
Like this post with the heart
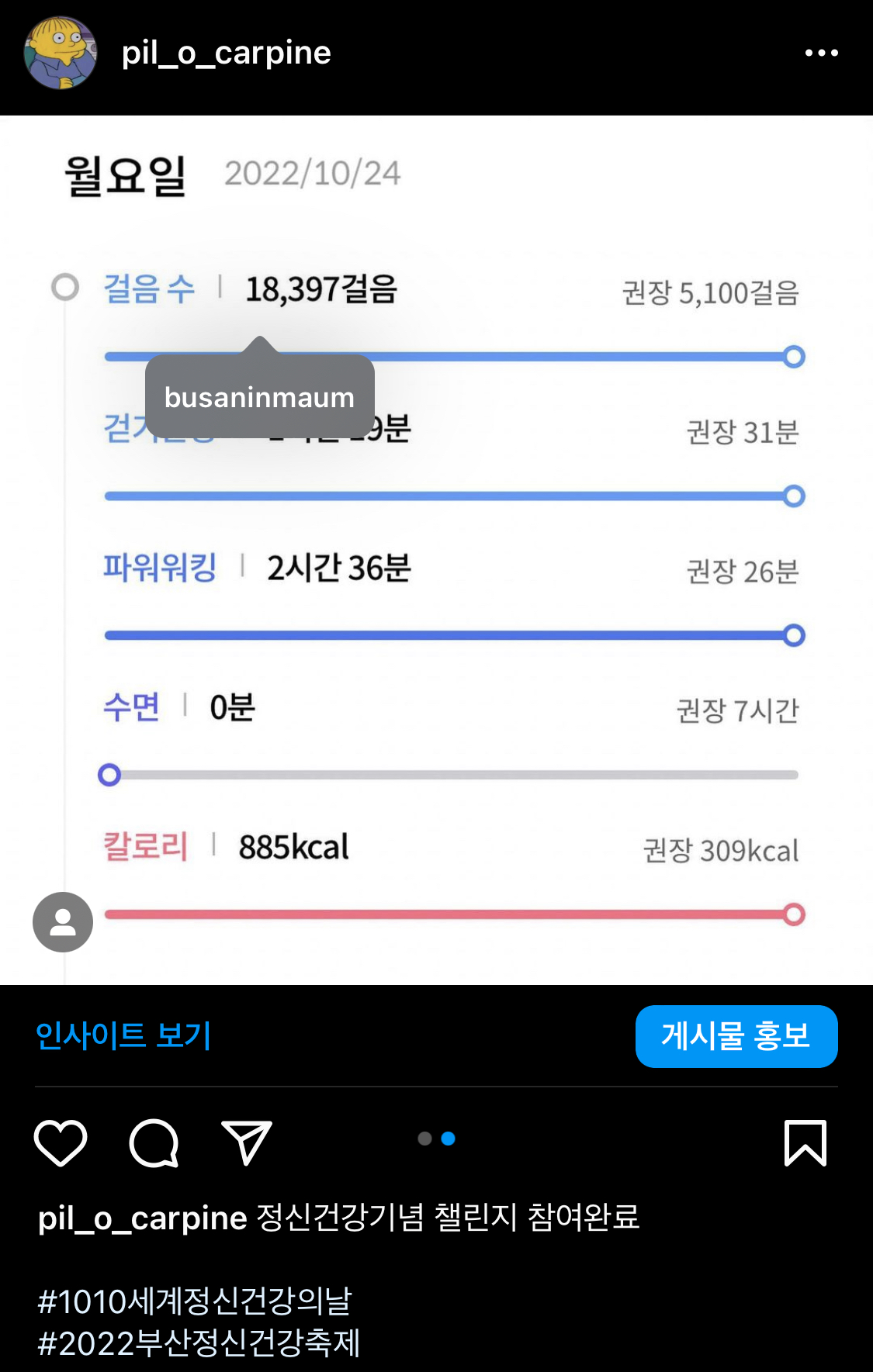61,1142
